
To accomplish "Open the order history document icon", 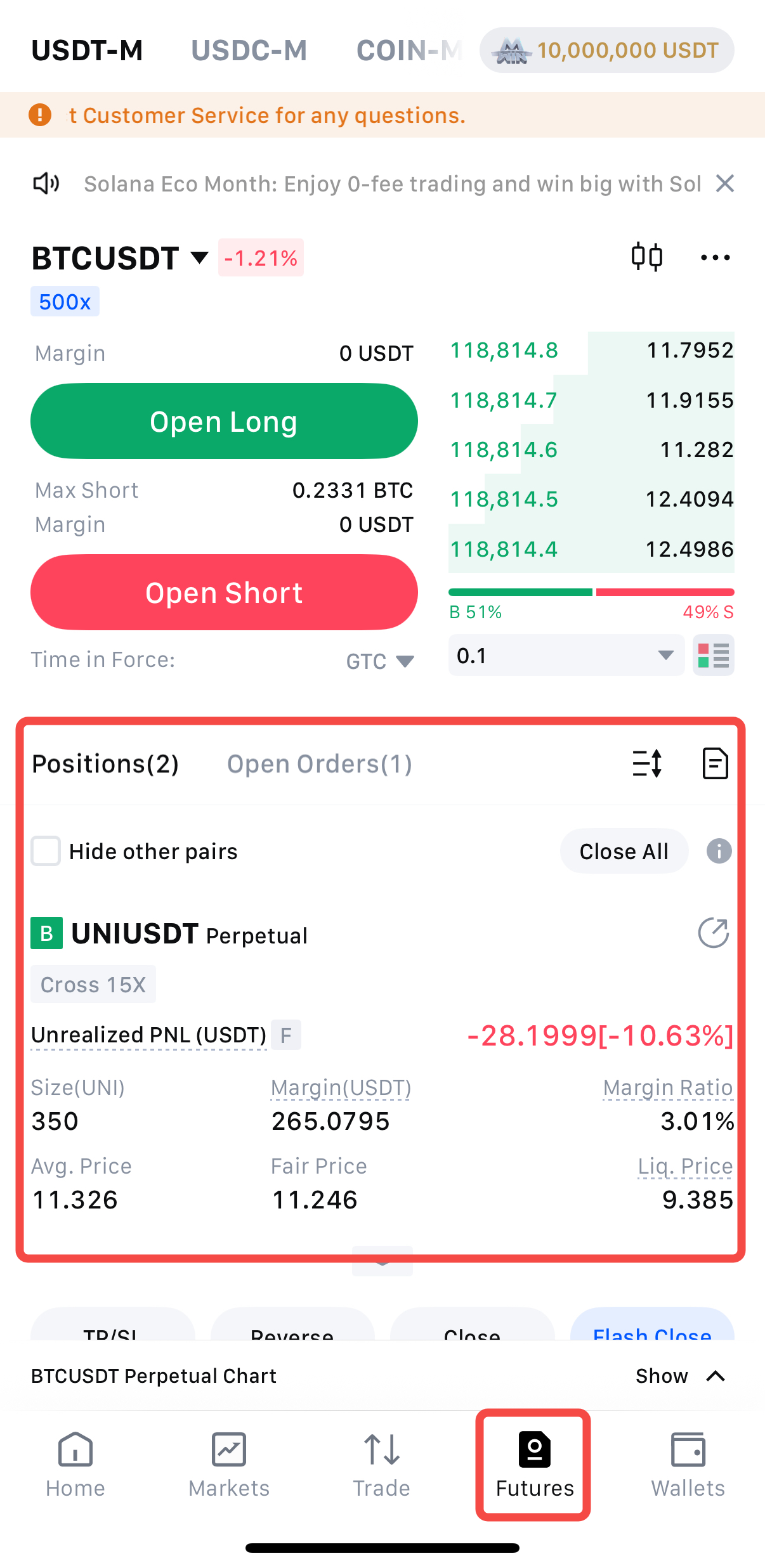I will coord(715,763).
